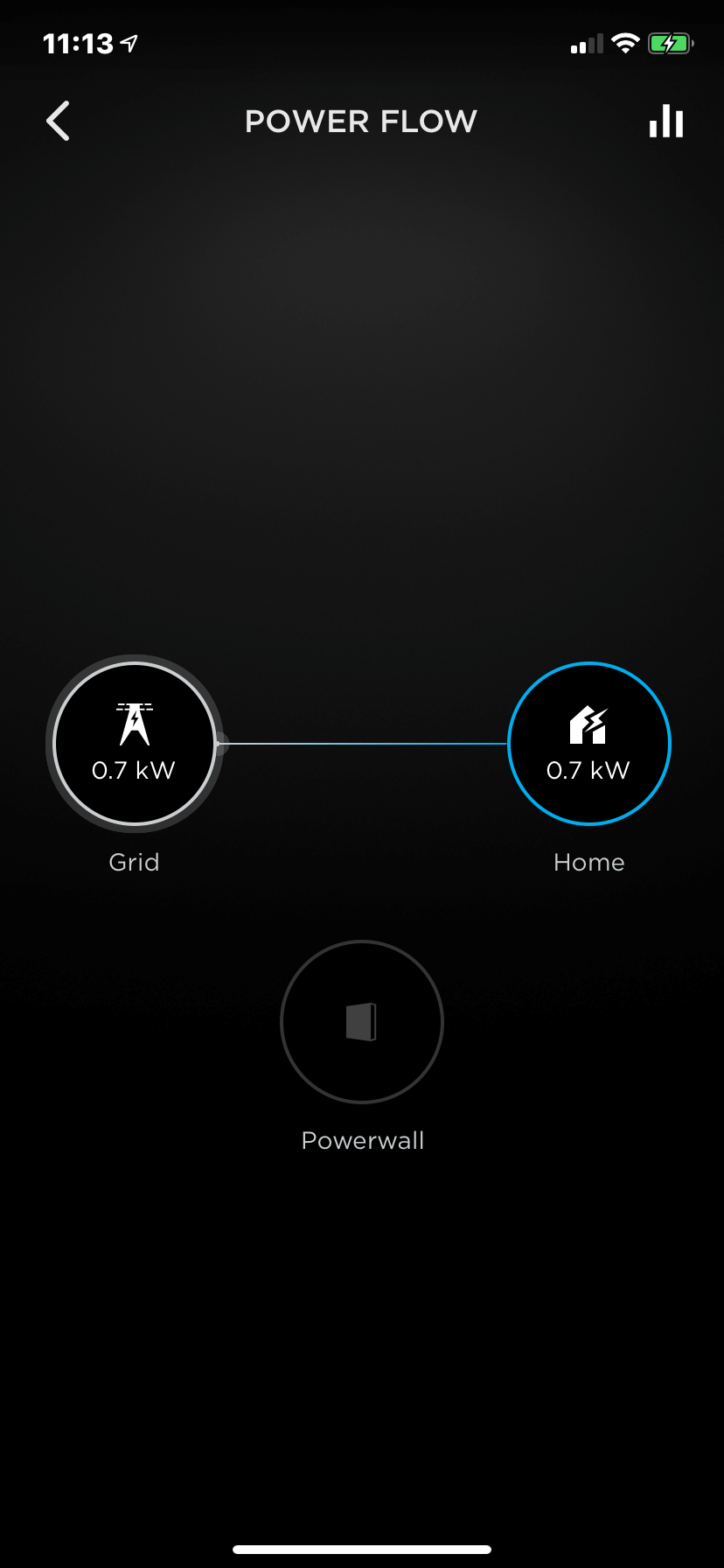Screen dimensions: 724x1568
Task: Open the energy usage bar chart
Action: [666, 121]
